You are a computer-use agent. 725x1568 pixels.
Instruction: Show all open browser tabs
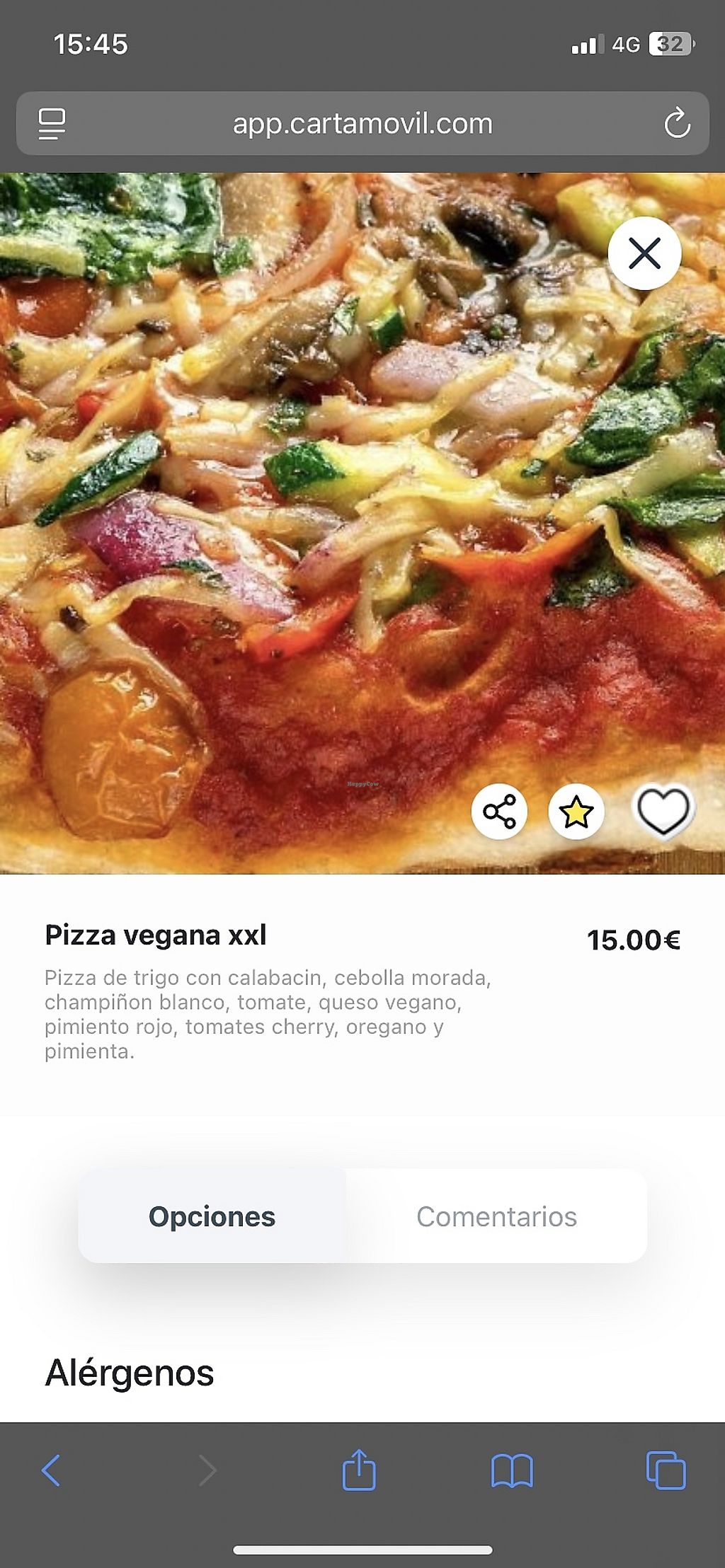coord(666,1470)
